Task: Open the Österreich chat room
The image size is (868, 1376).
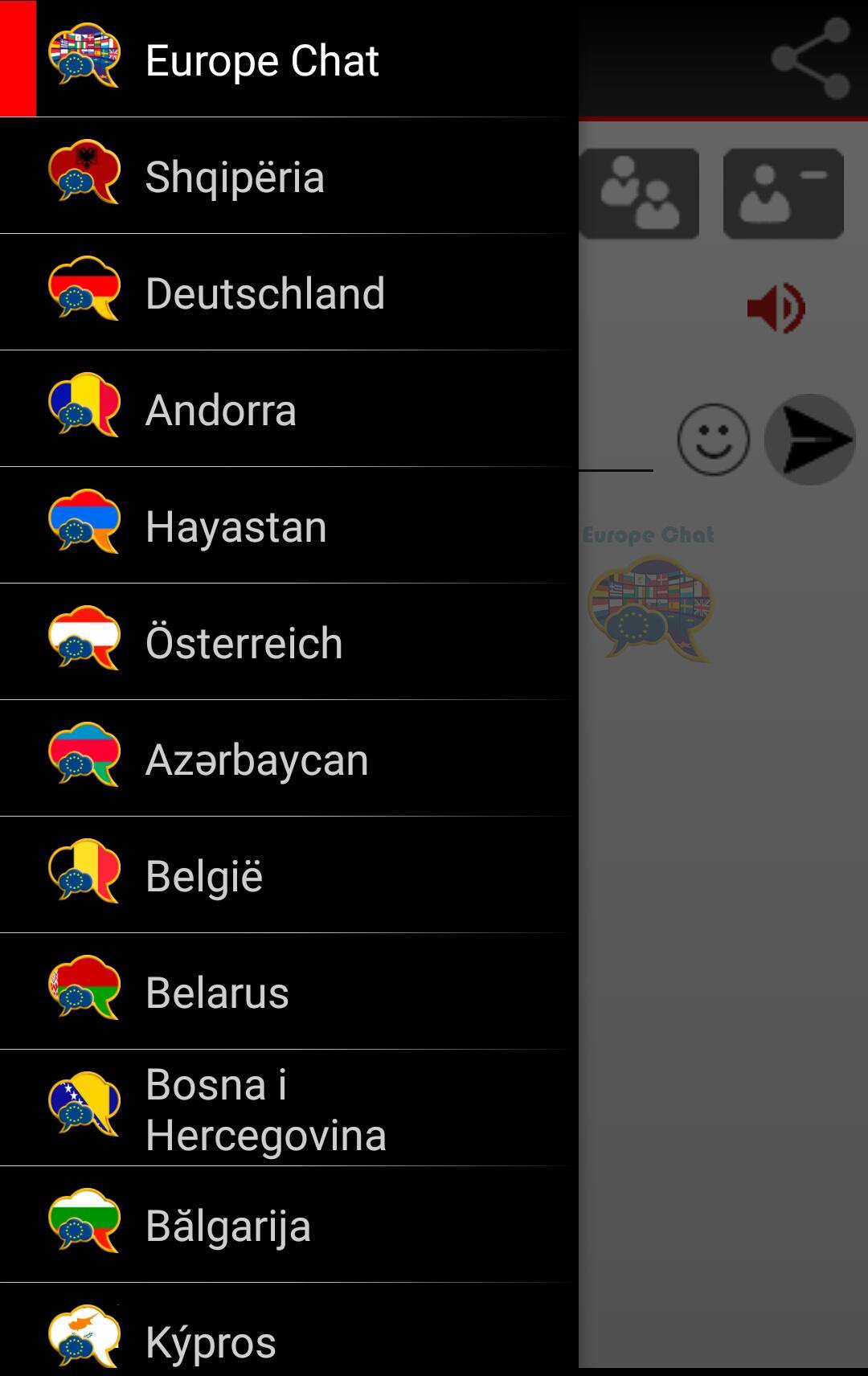Action: pos(243,641)
